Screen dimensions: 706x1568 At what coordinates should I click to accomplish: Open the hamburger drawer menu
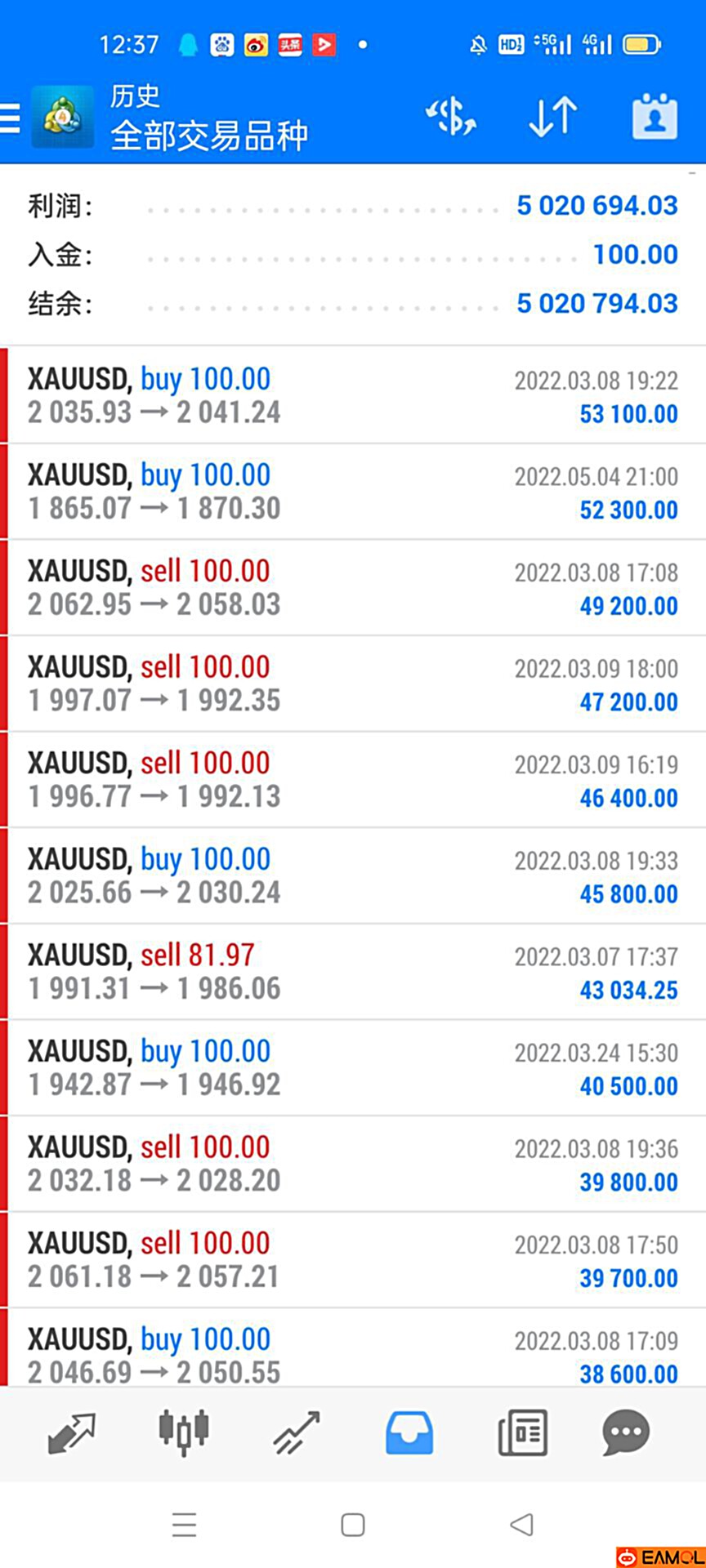10,118
